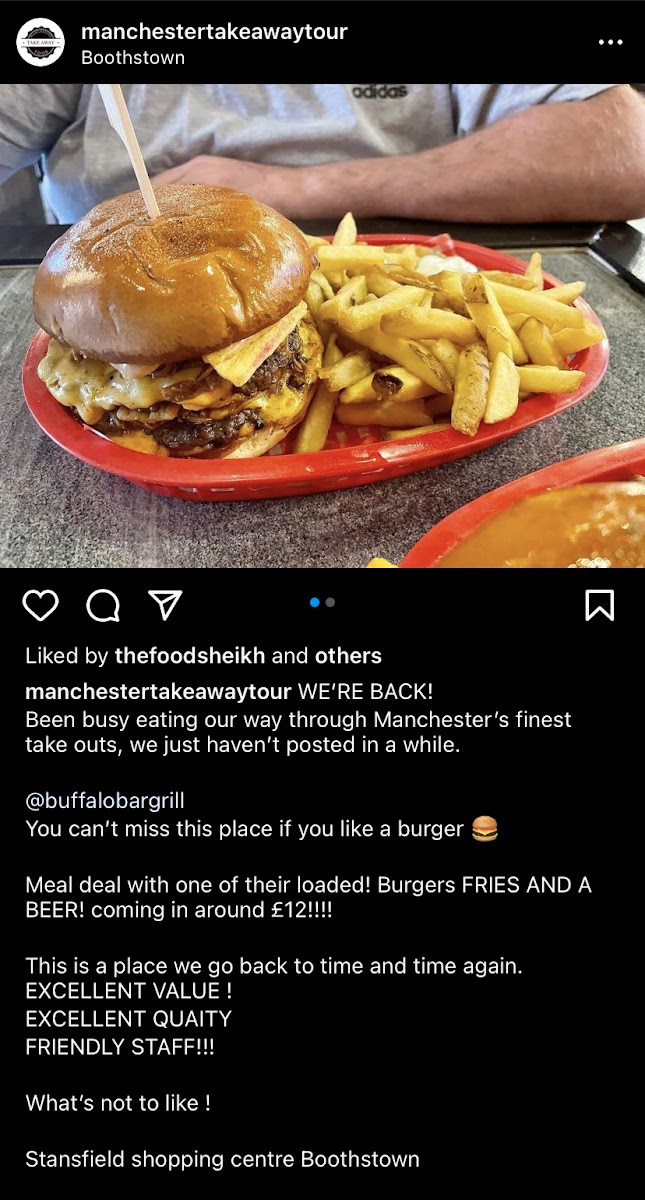Tap the carousel page indicator dots
Image resolution: width=645 pixels, height=1200 pixels.
[322, 602]
